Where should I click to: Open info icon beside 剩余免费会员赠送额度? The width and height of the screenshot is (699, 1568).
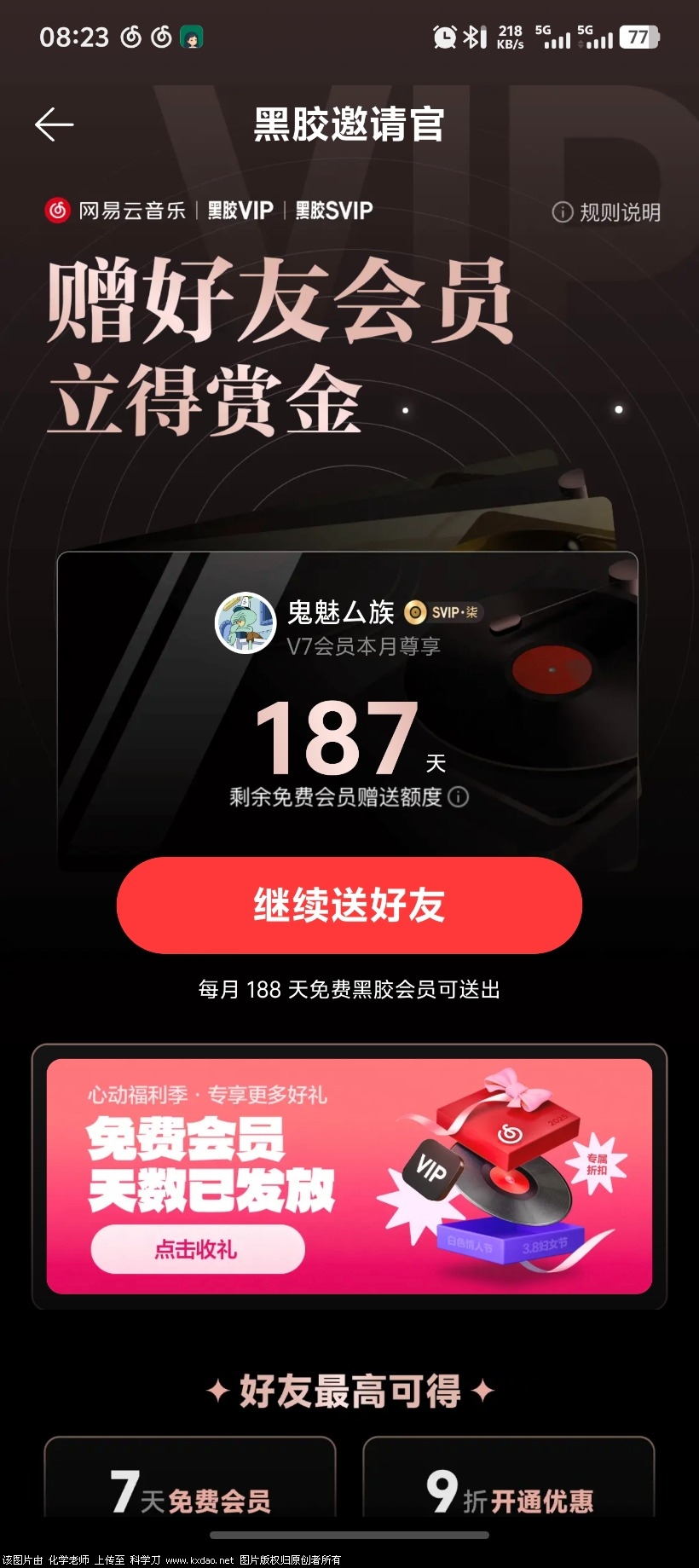(x=459, y=797)
